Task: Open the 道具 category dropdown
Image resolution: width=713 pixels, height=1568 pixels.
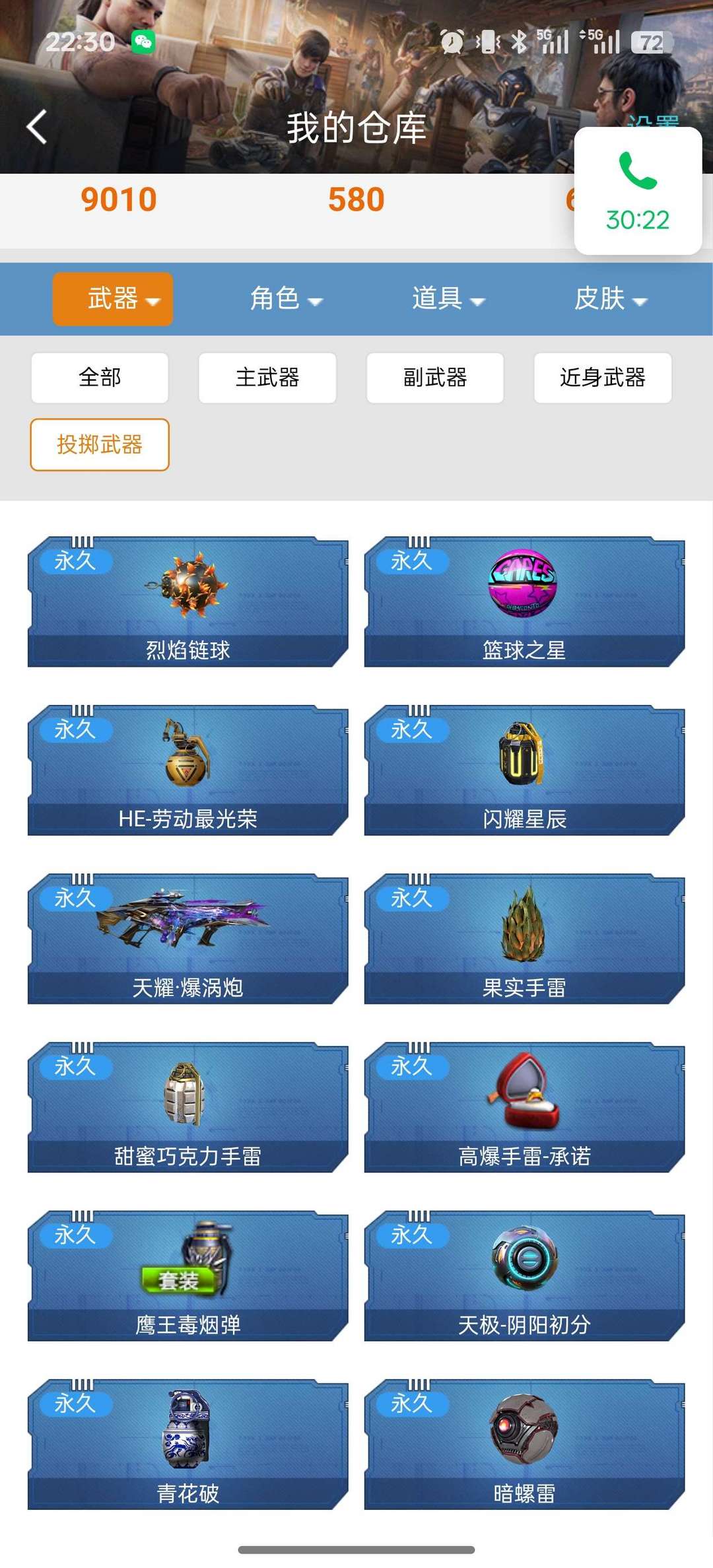Action: 448,300
